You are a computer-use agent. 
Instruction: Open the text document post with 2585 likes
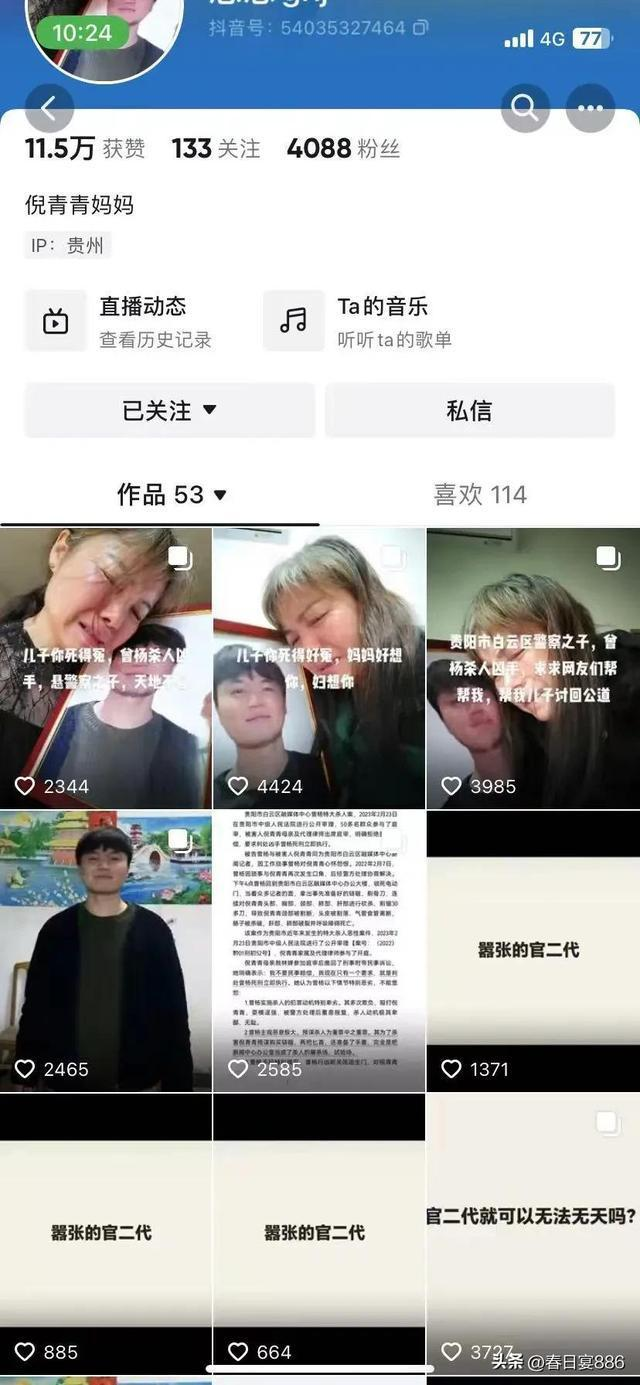click(318, 950)
